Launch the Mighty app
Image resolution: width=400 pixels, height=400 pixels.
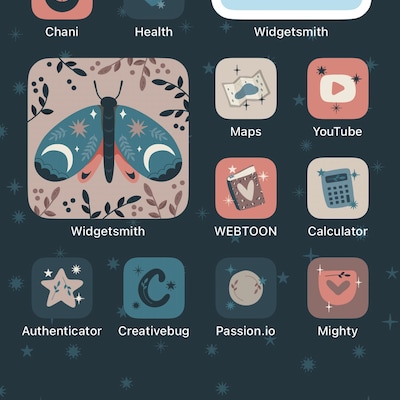coord(338,288)
